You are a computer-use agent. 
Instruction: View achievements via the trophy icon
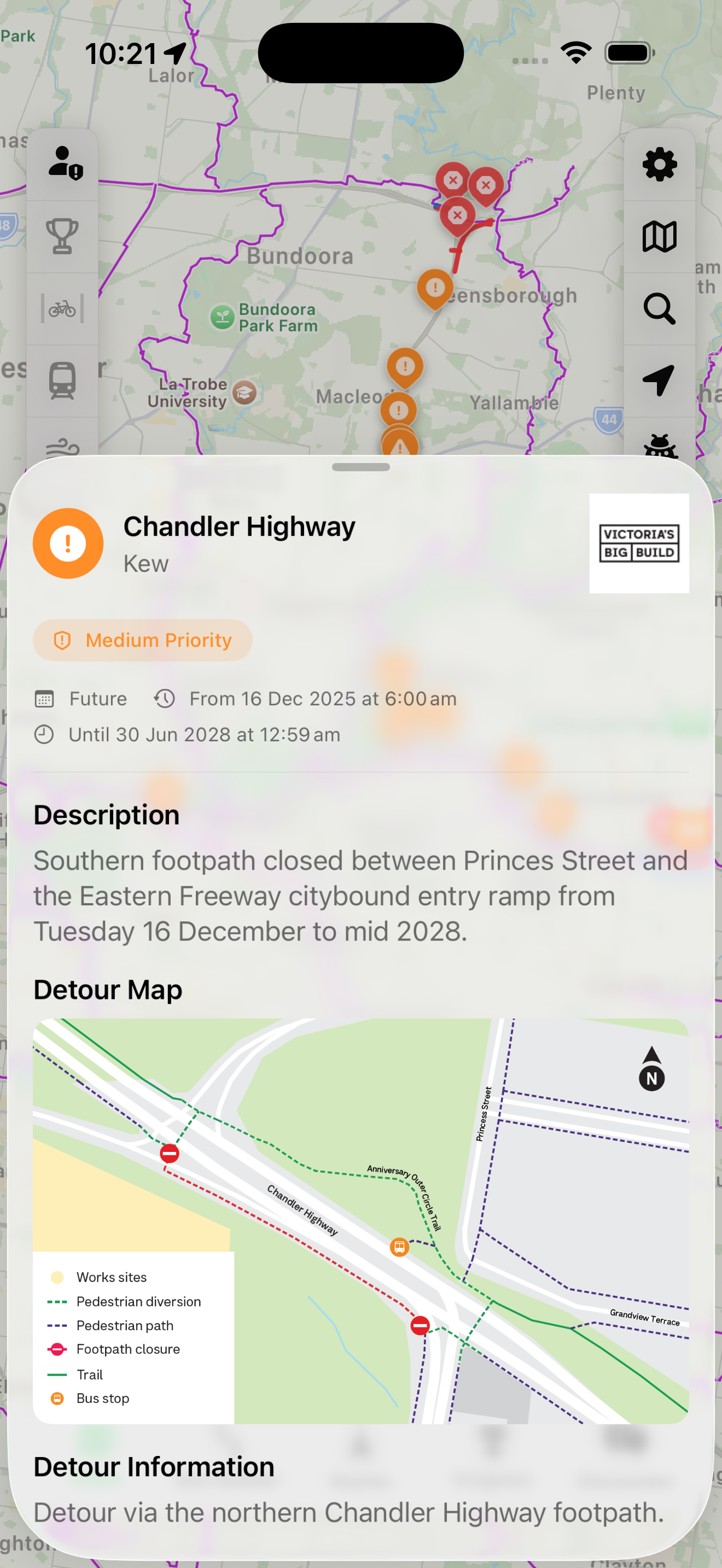tap(63, 235)
